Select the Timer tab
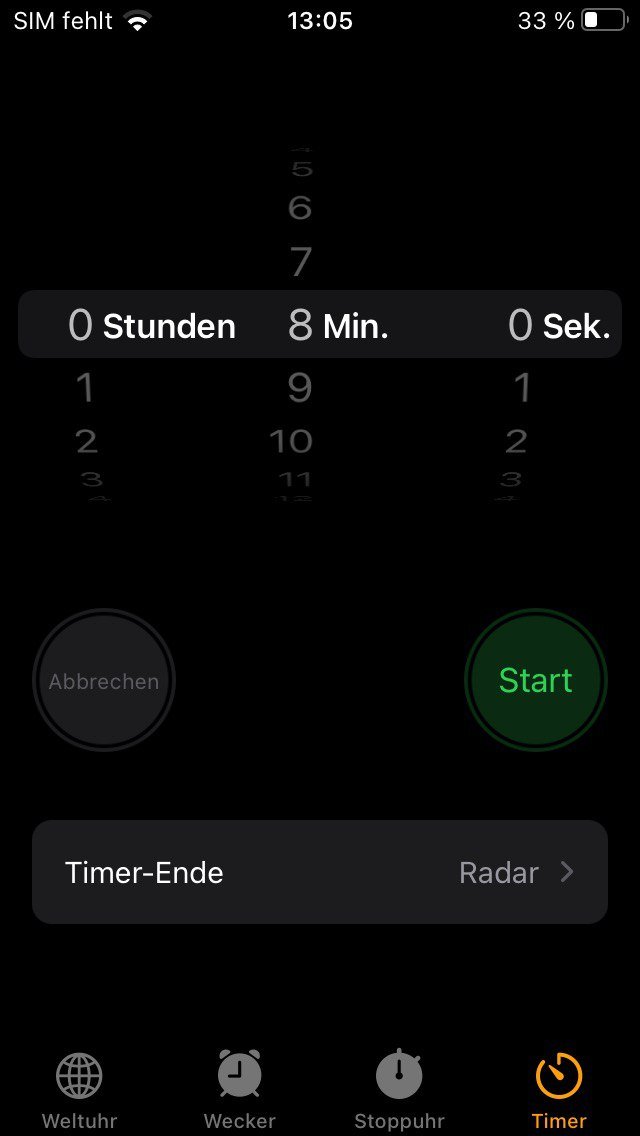 click(x=559, y=1090)
